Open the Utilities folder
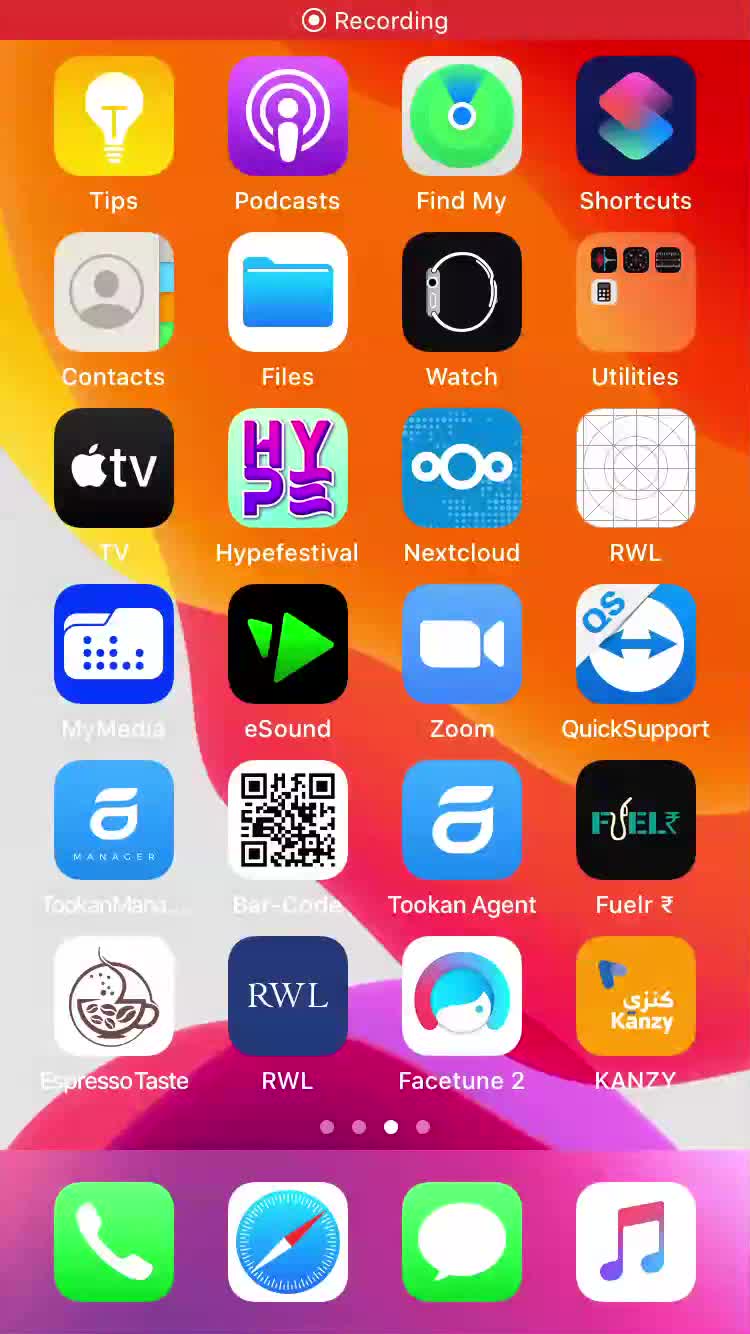Image resolution: width=750 pixels, height=1334 pixels. pyautogui.click(x=636, y=292)
